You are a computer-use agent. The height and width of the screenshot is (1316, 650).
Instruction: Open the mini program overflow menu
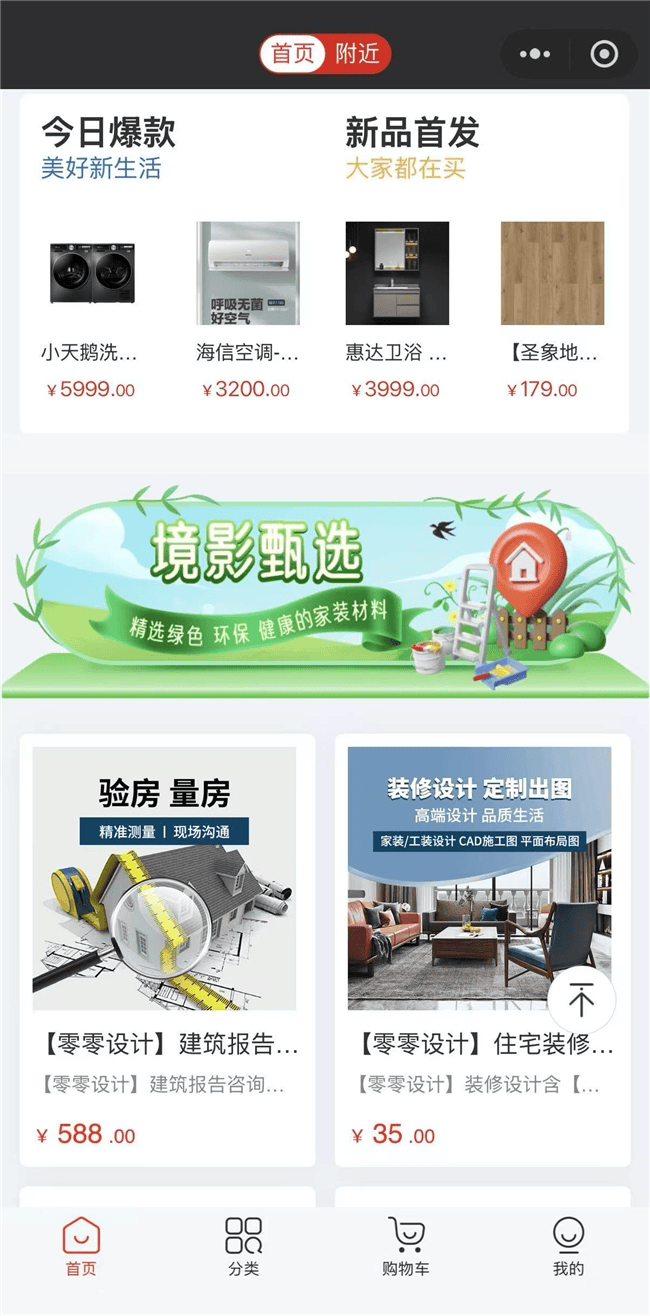pos(535,54)
